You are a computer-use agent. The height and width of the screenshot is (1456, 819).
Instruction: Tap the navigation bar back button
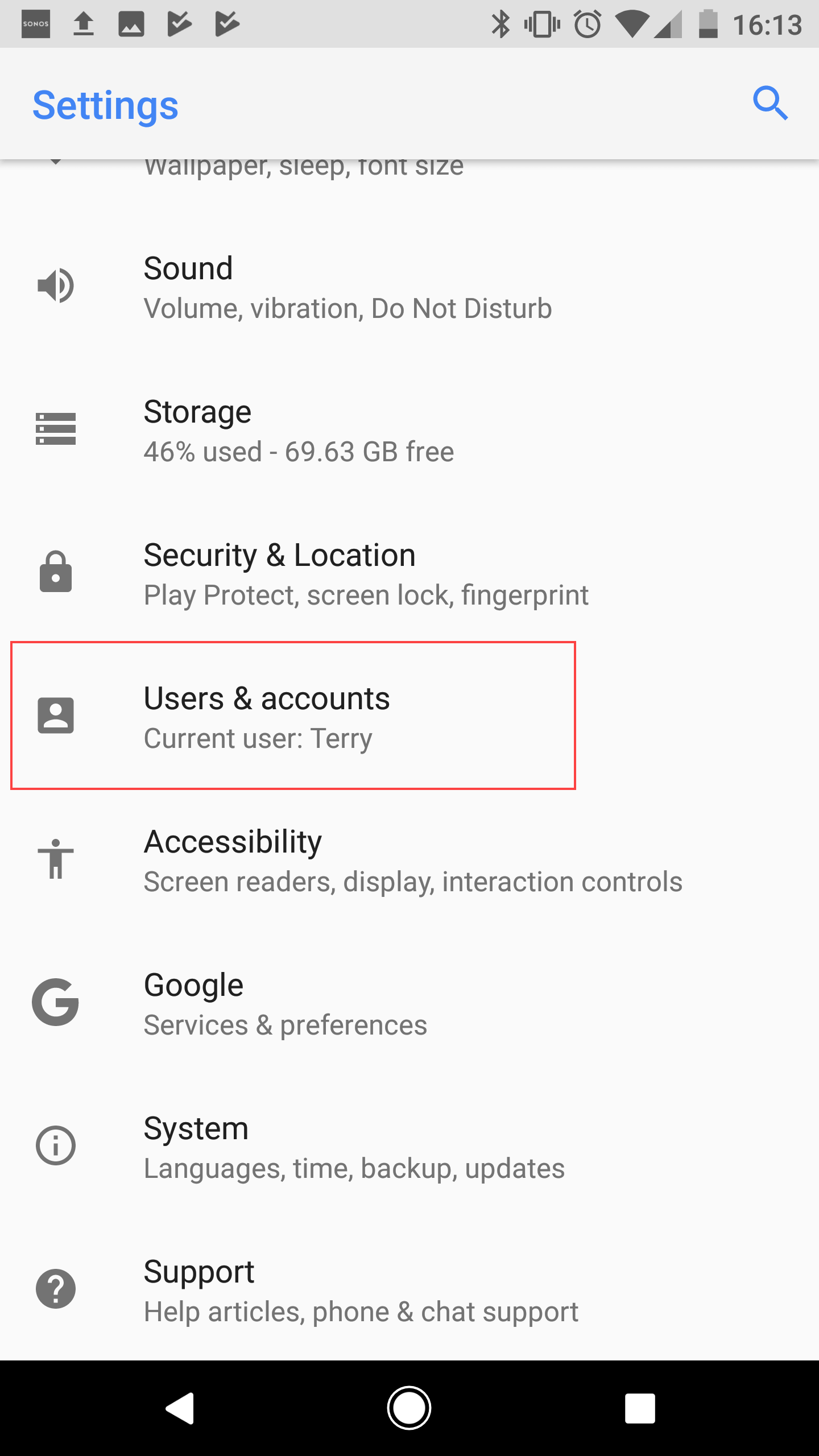180,1408
